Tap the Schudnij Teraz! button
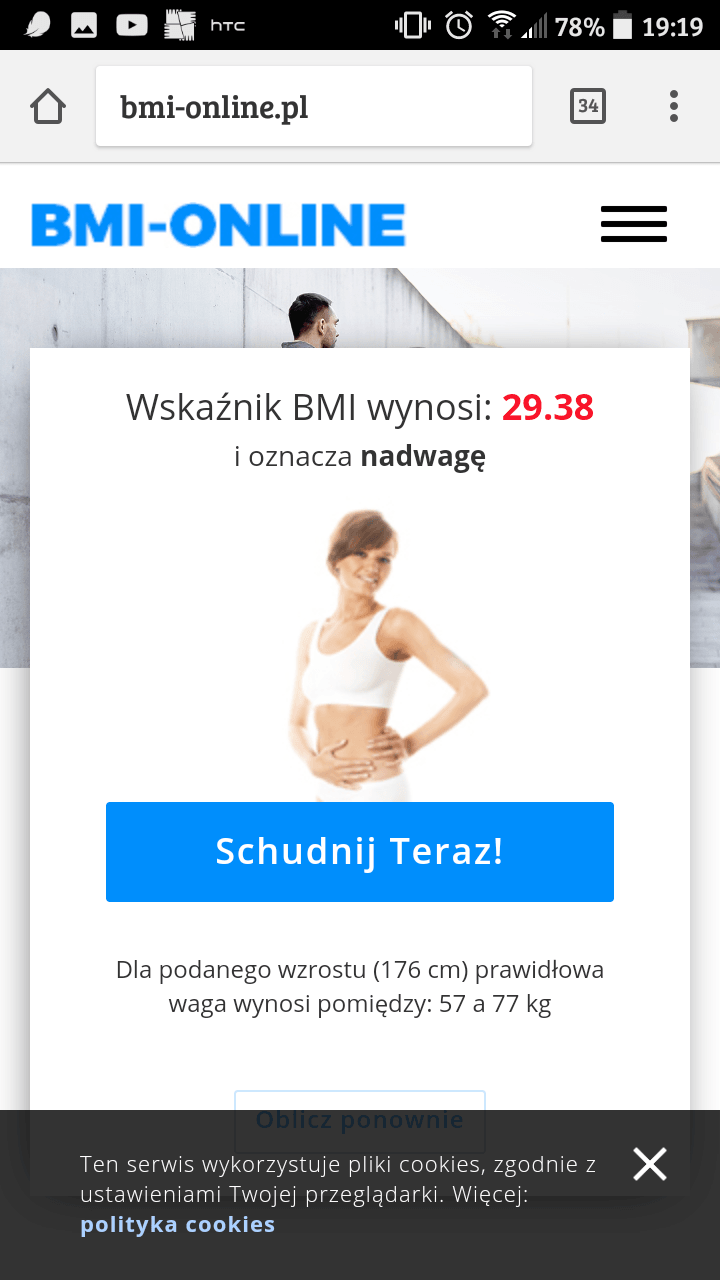Image resolution: width=720 pixels, height=1280 pixels. (360, 852)
